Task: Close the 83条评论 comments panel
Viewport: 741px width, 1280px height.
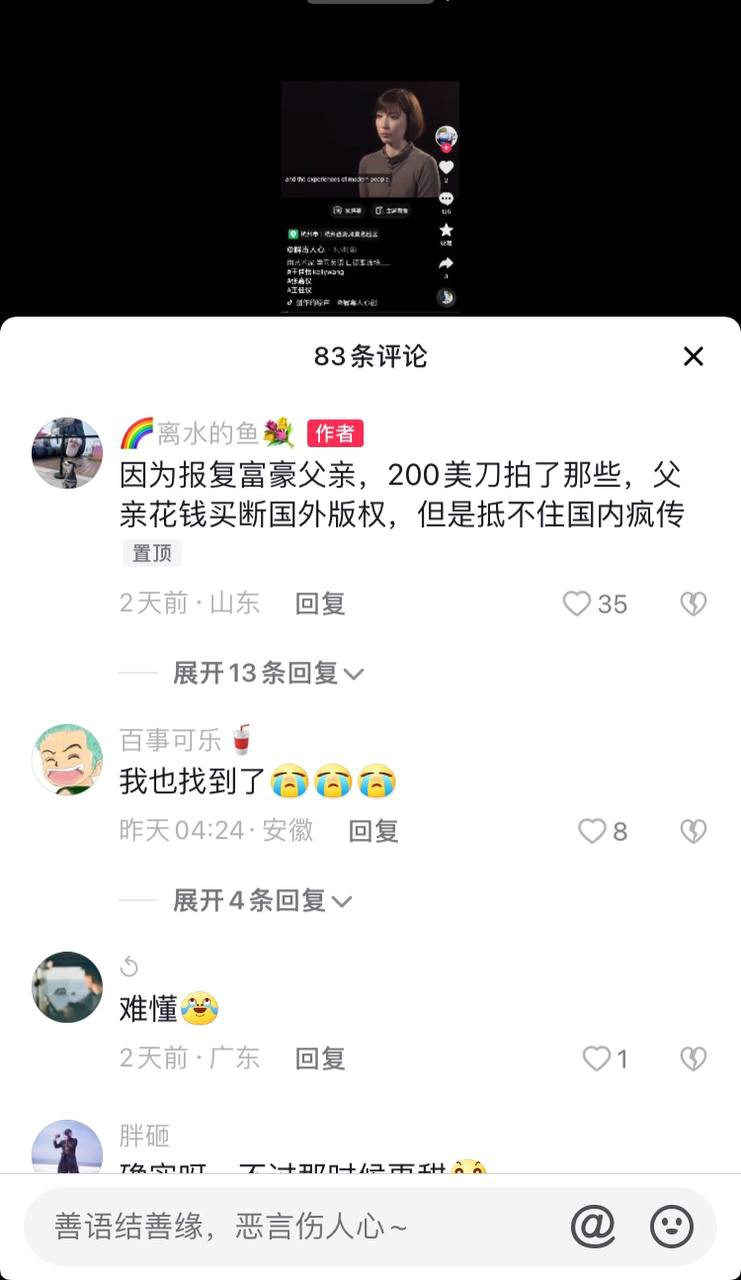Action: [693, 356]
